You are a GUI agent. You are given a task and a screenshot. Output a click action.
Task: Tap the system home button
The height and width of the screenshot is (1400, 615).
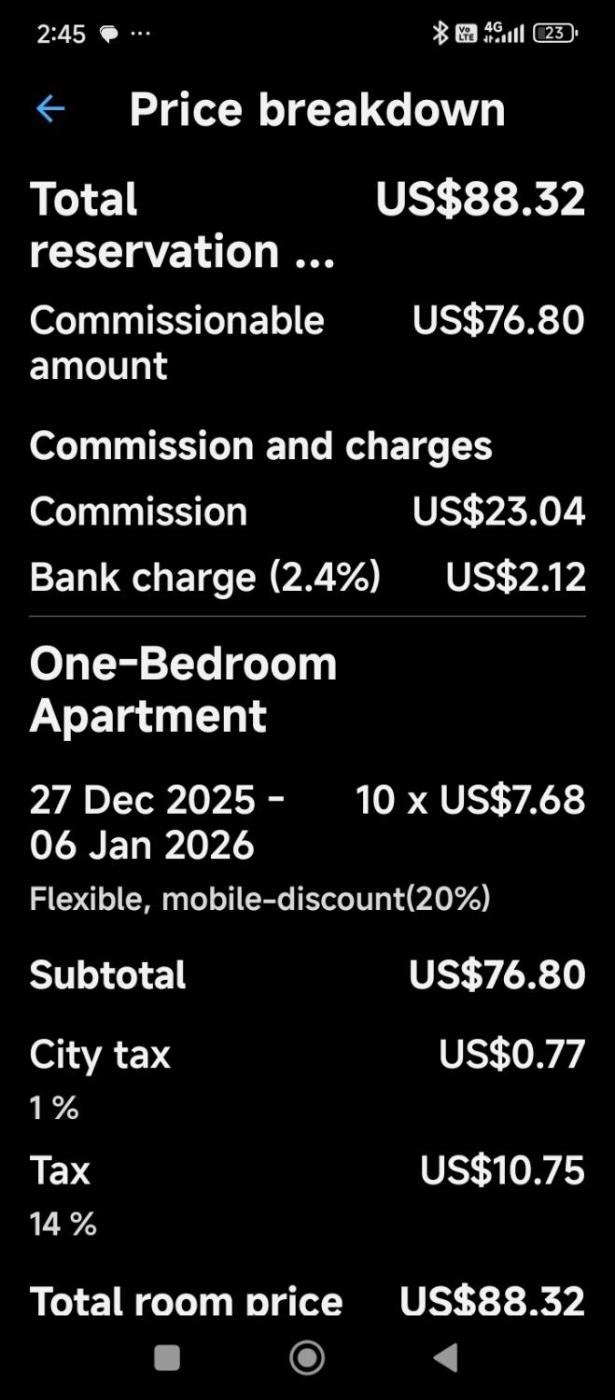[x=307, y=1357]
